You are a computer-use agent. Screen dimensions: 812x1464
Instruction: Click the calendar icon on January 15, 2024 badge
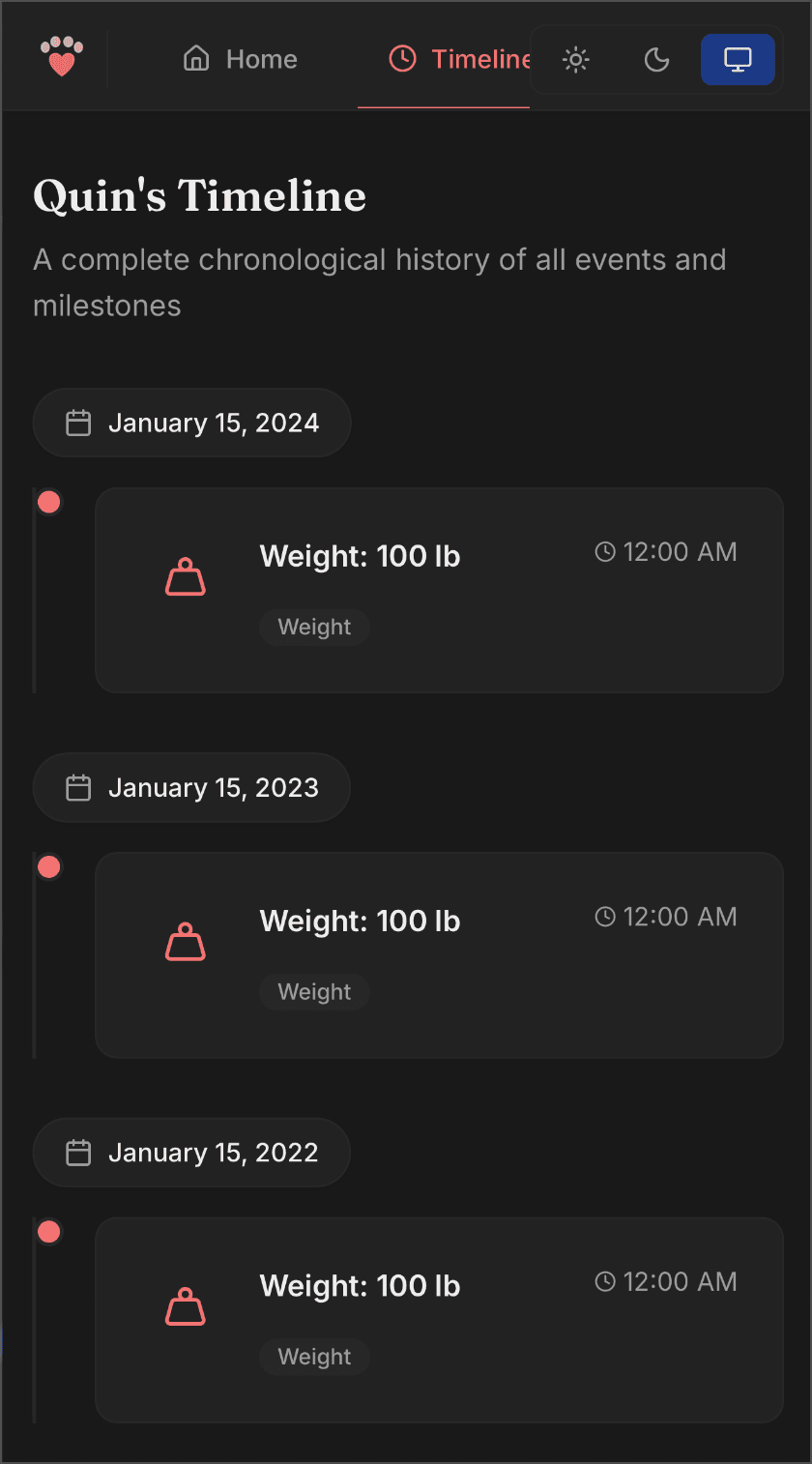pos(77,422)
